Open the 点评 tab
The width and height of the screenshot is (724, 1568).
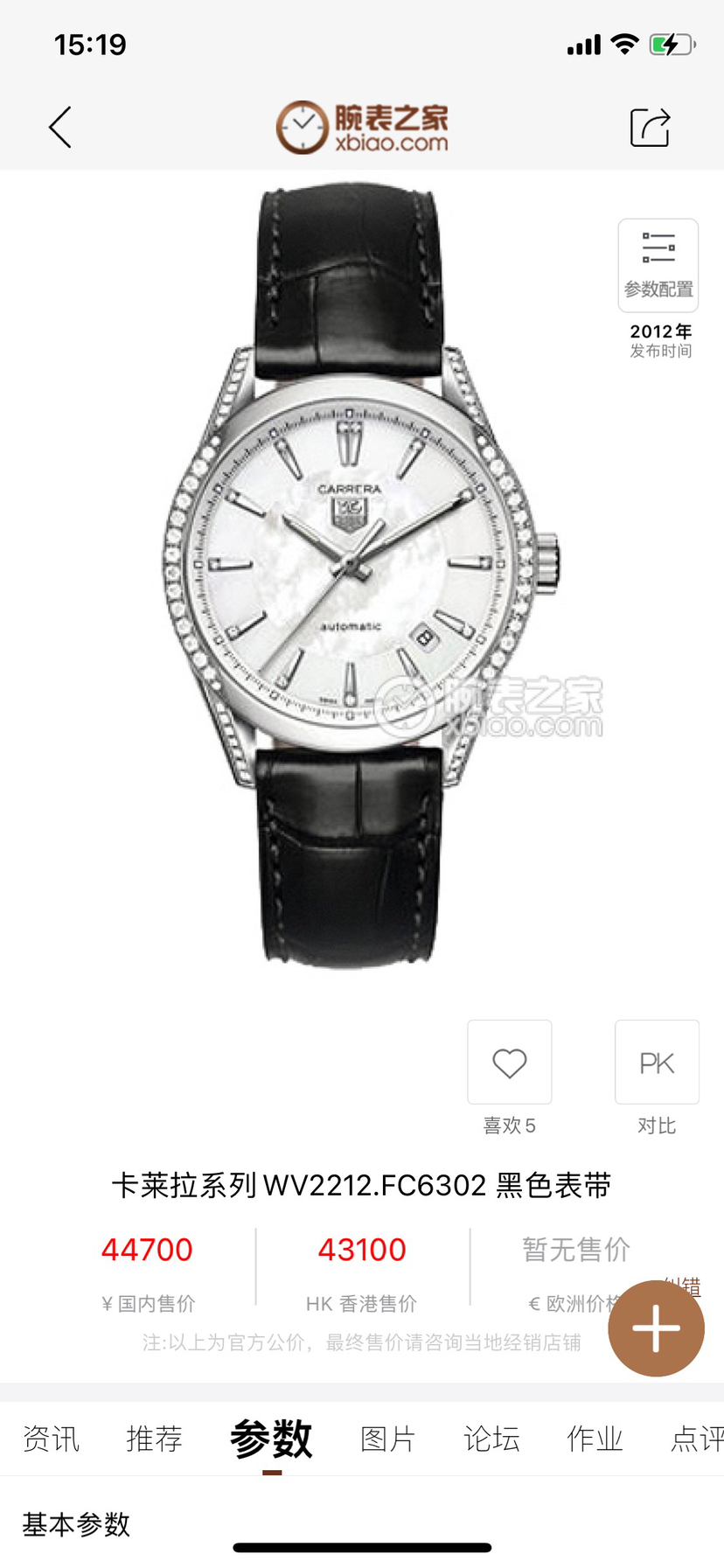(x=696, y=1439)
